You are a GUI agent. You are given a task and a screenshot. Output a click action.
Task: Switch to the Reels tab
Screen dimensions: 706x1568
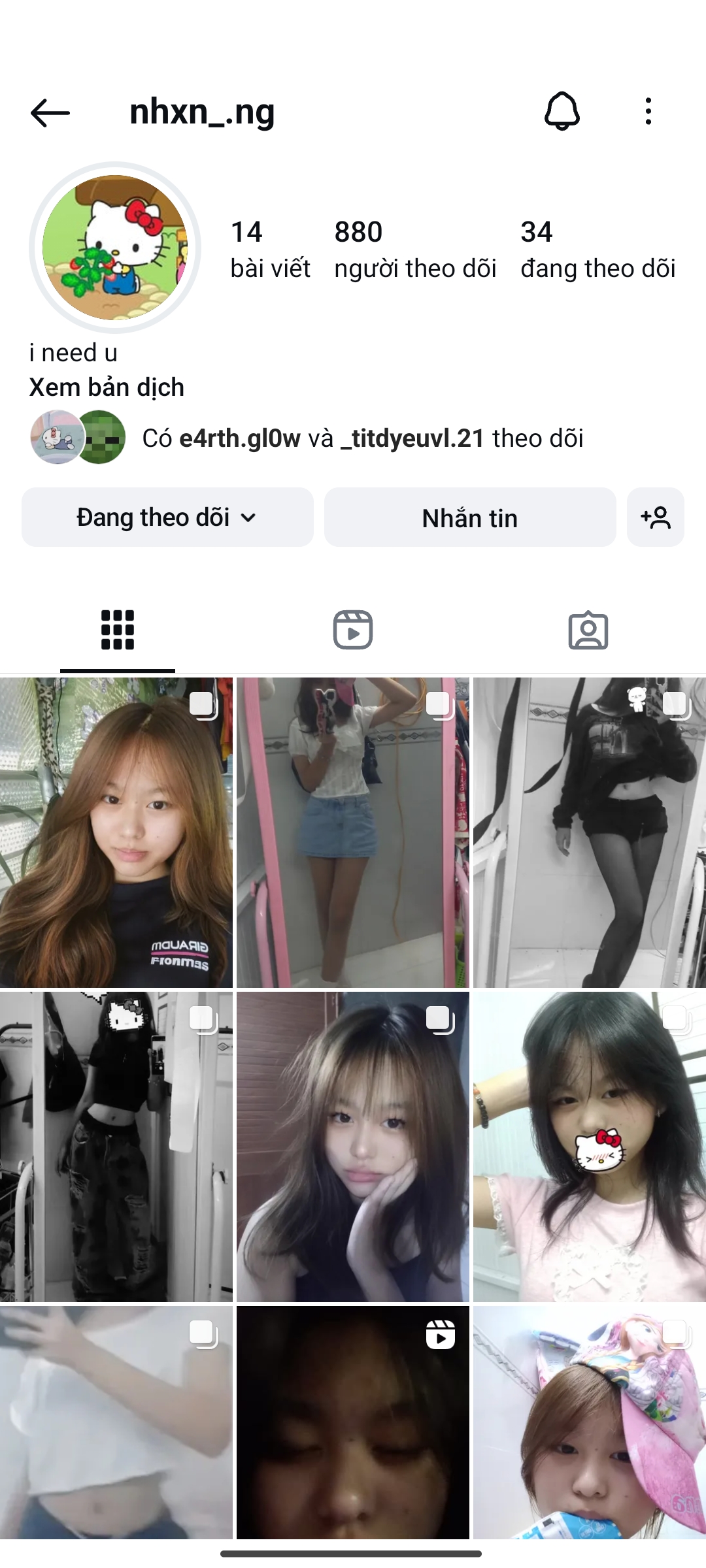353,630
